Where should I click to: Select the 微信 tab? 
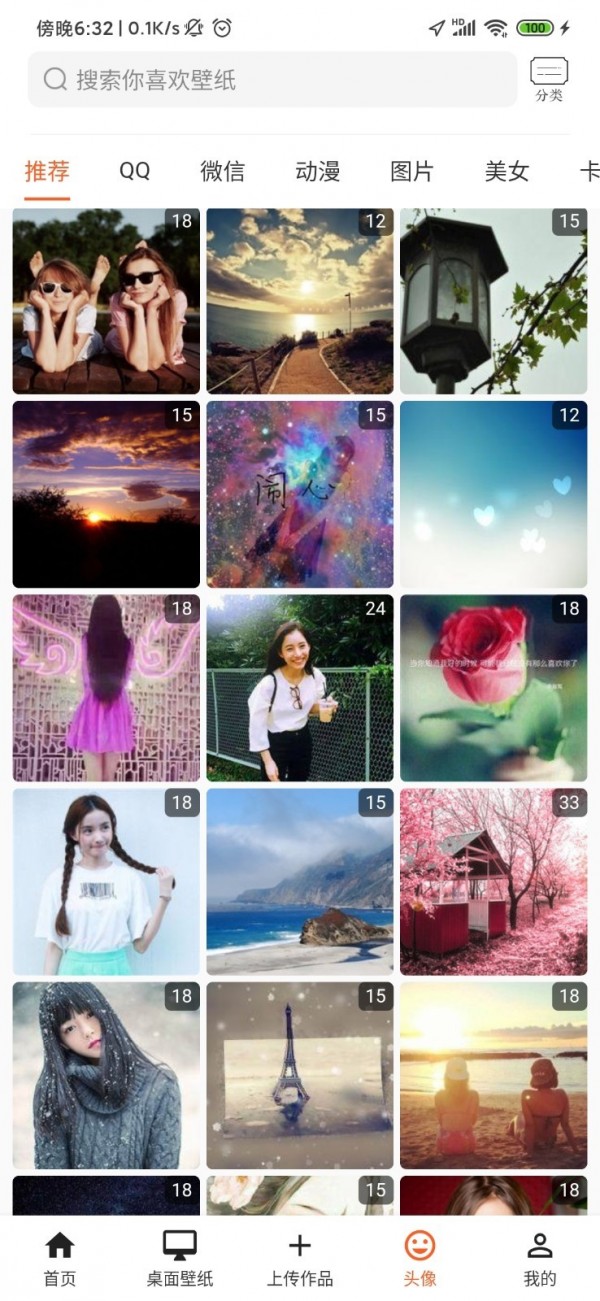[222, 171]
